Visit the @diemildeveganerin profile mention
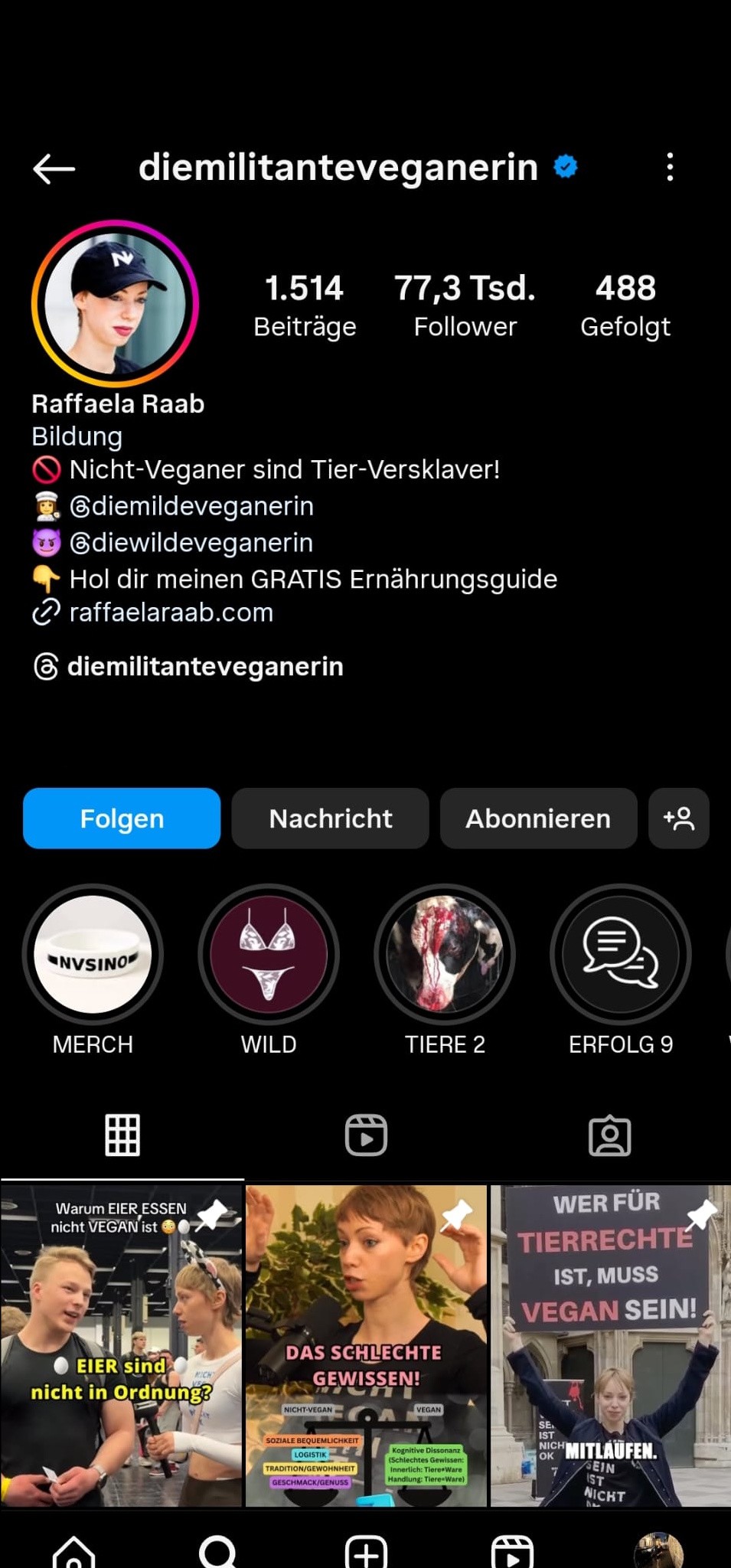This screenshot has height=1568, width=731. tap(191, 506)
